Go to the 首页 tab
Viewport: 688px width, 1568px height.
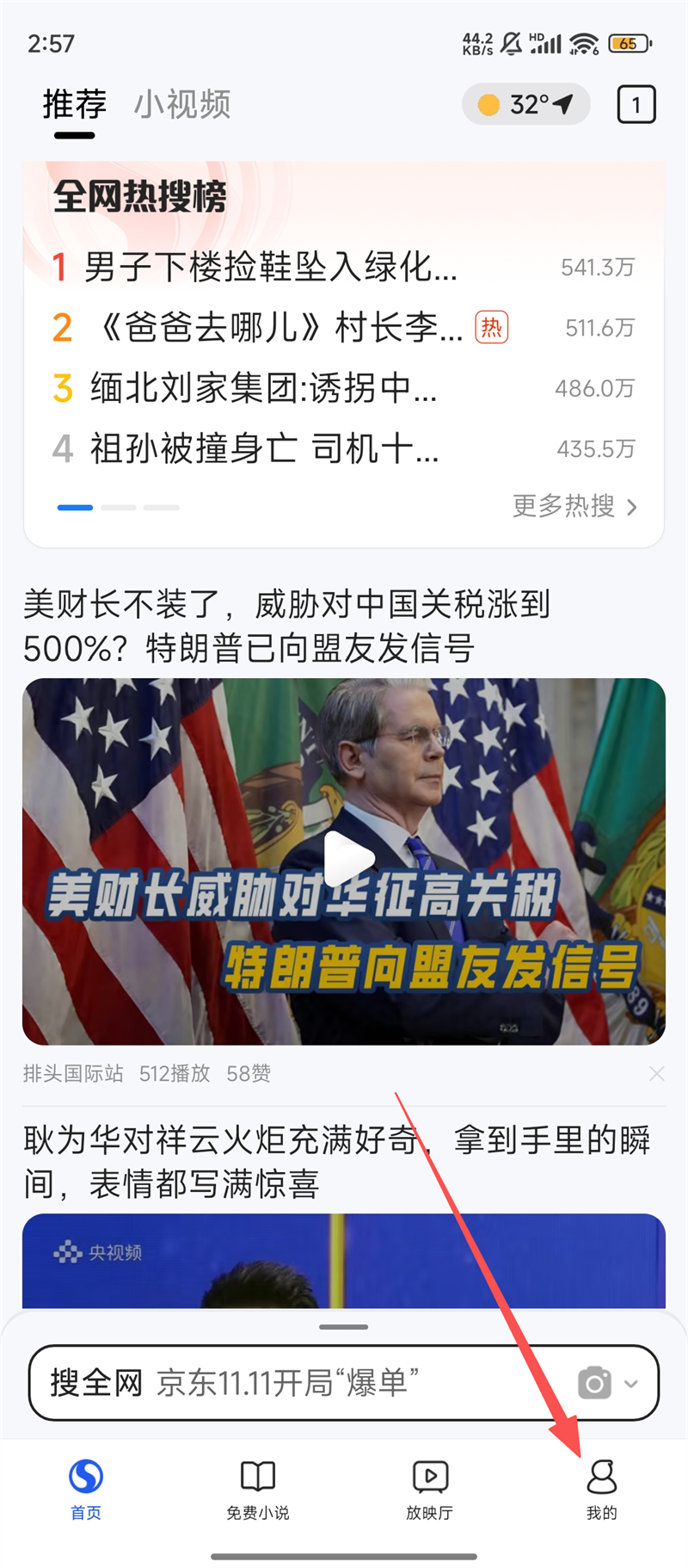coord(86,1489)
